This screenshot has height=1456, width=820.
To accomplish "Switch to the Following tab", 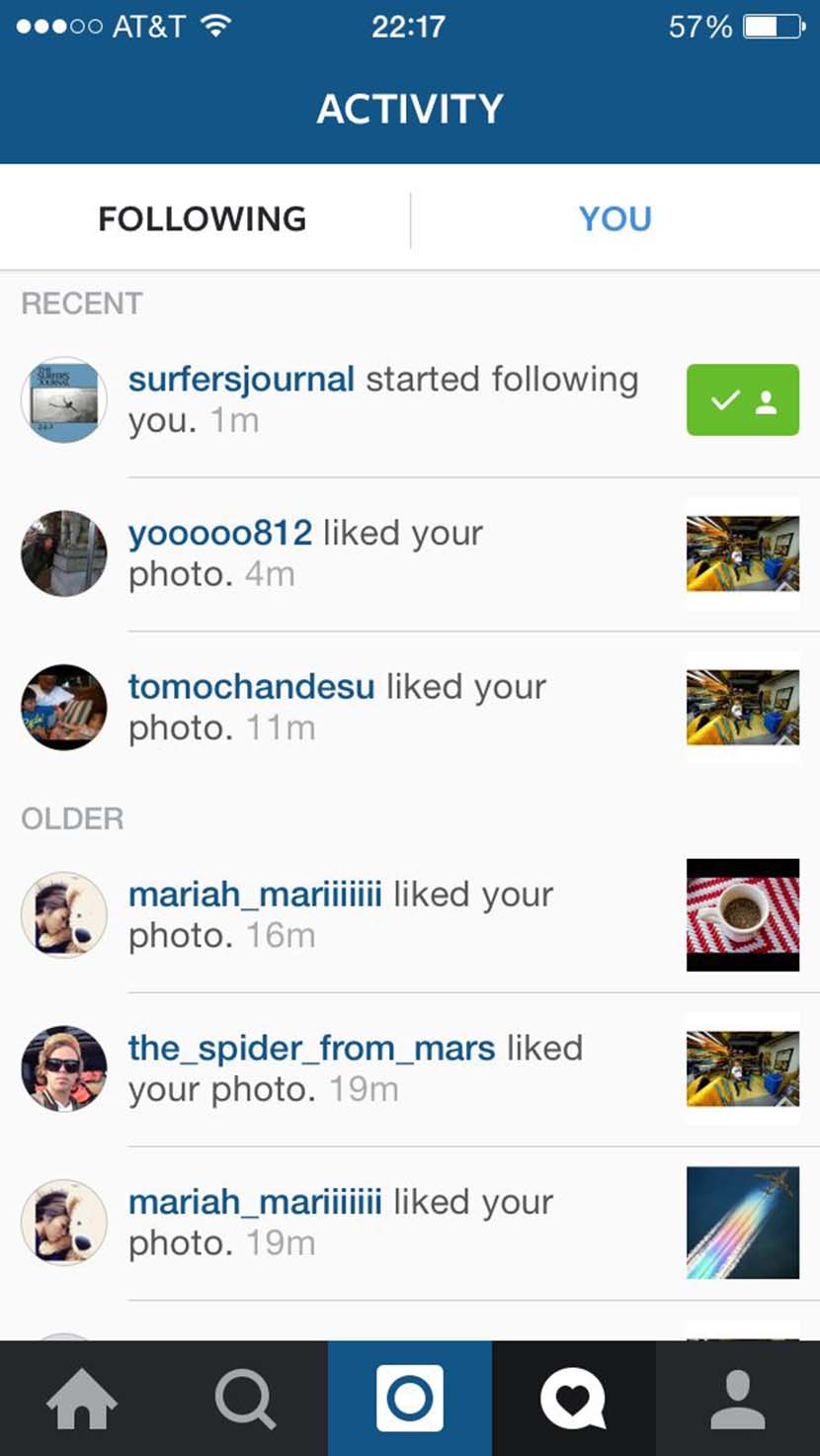I will (203, 218).
